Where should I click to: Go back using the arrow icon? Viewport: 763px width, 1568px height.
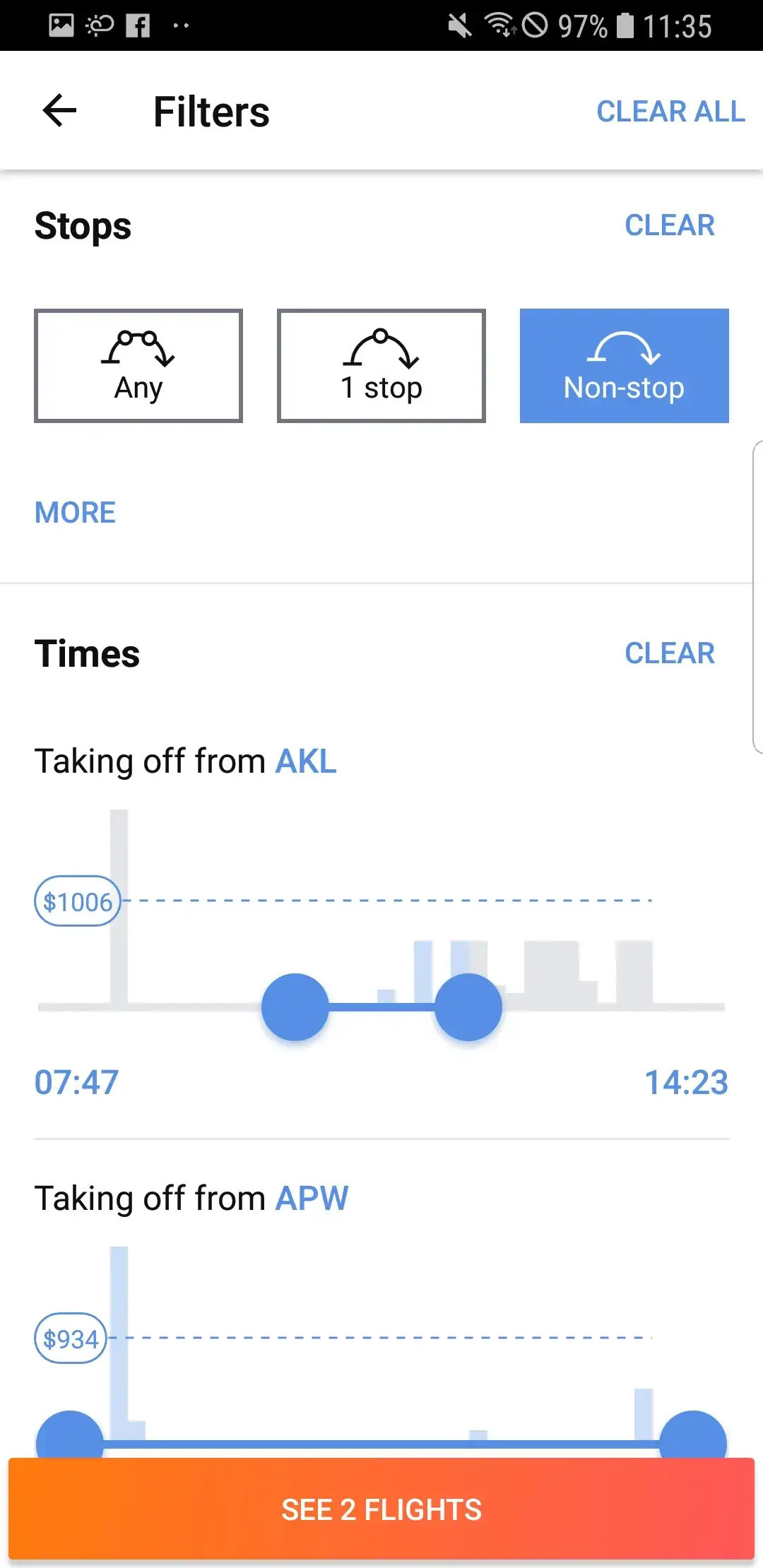[x=59, y=111]
